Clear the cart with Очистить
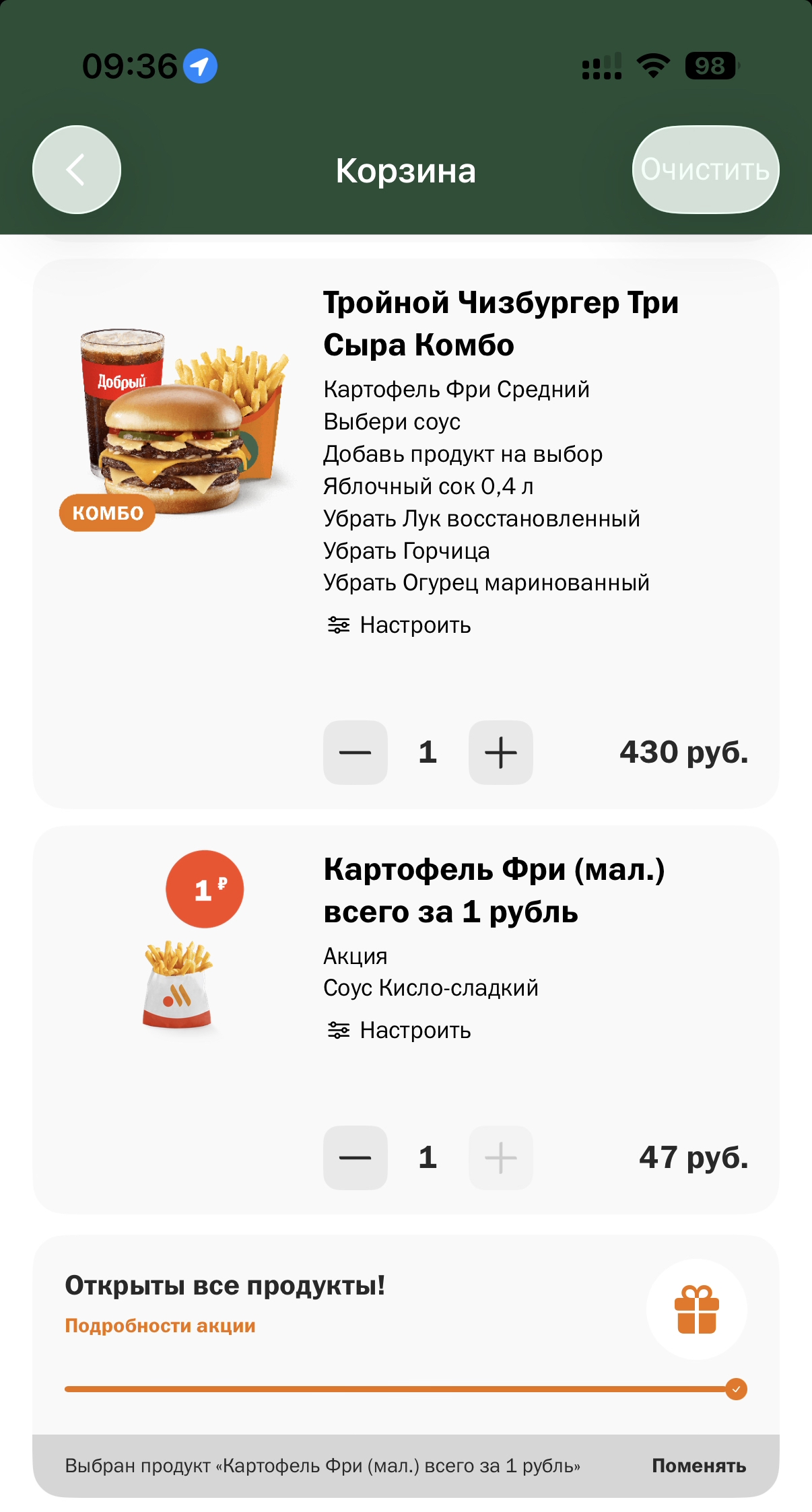The image size is (812, 1512). pos(705,170)
